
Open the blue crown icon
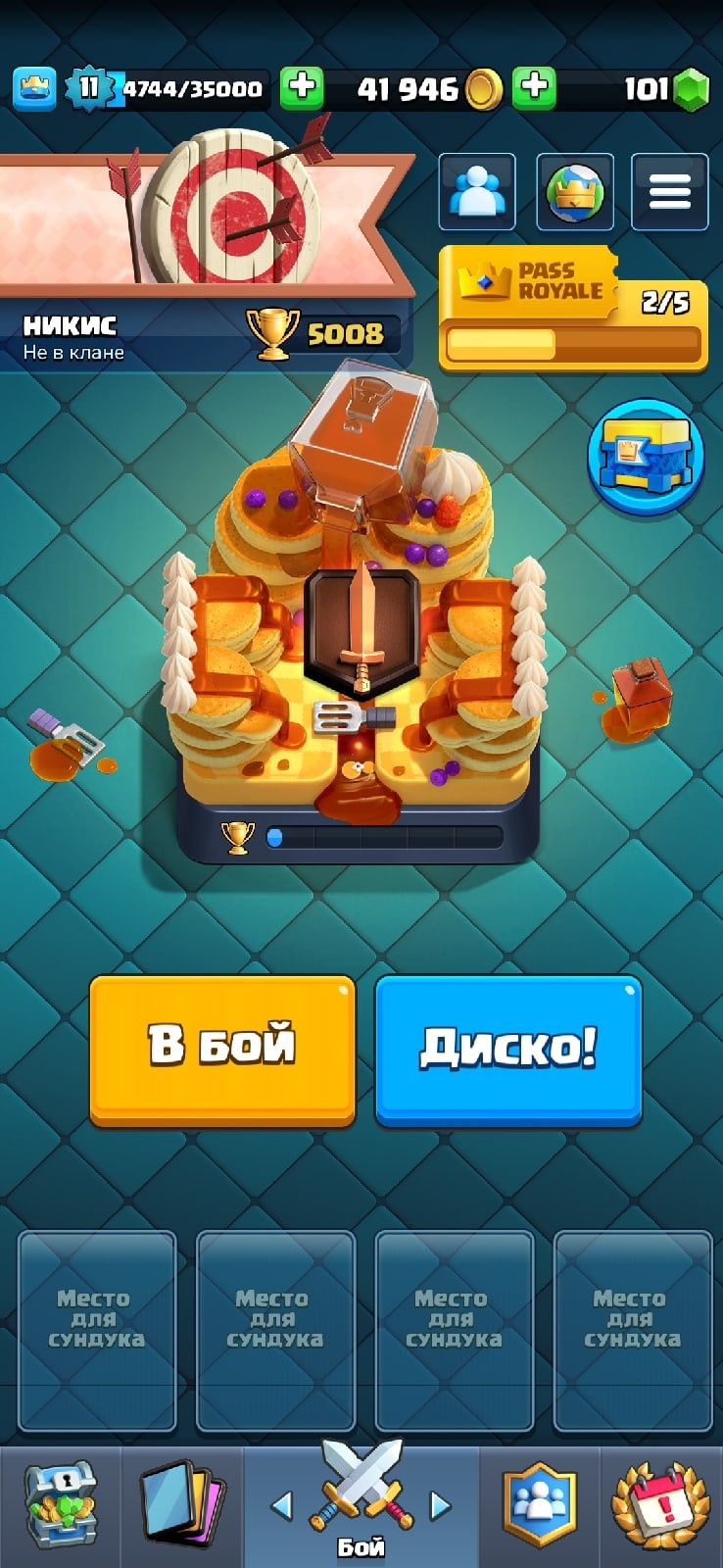click(x=34, y=89)
